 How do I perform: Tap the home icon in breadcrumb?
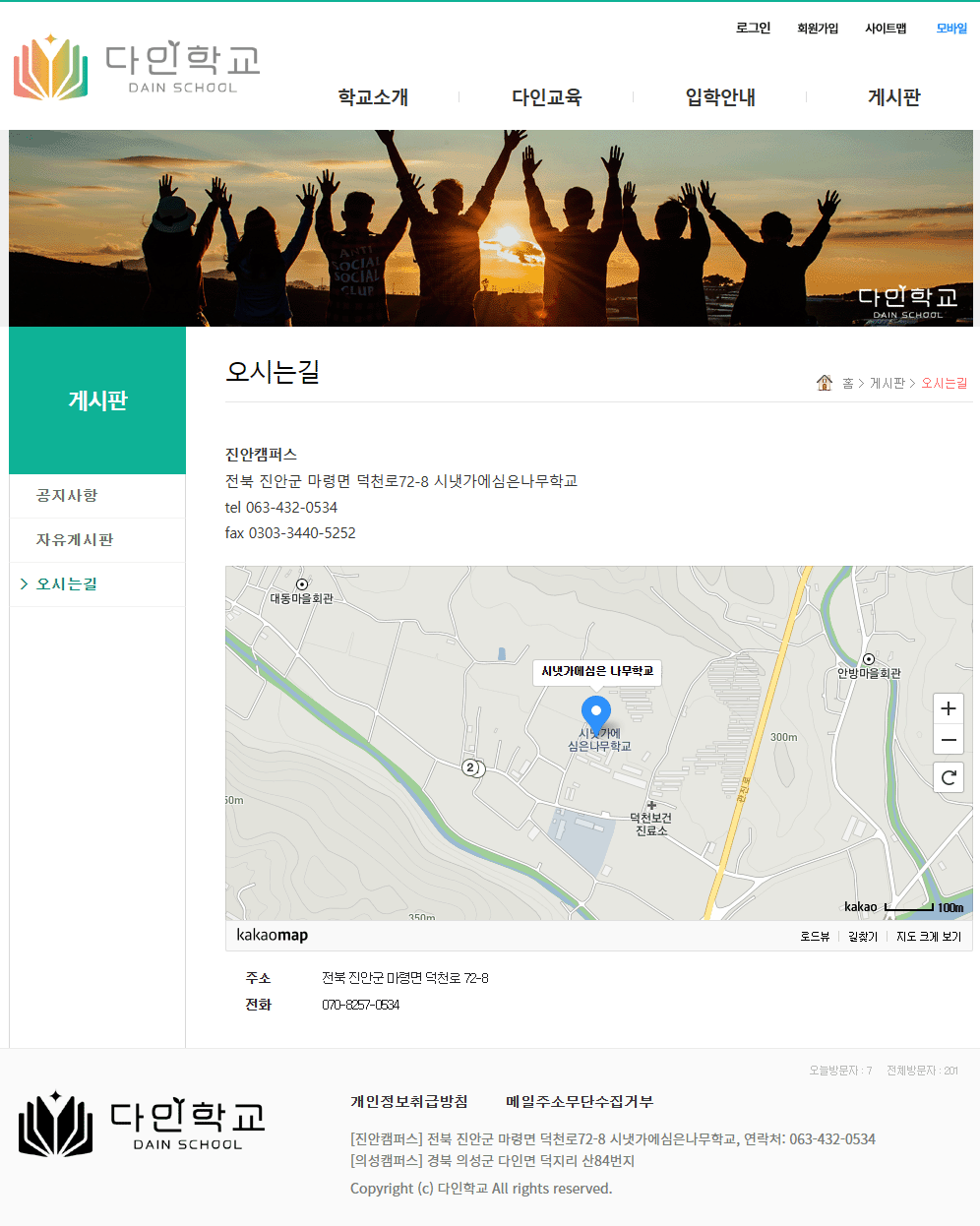point(825,383)
